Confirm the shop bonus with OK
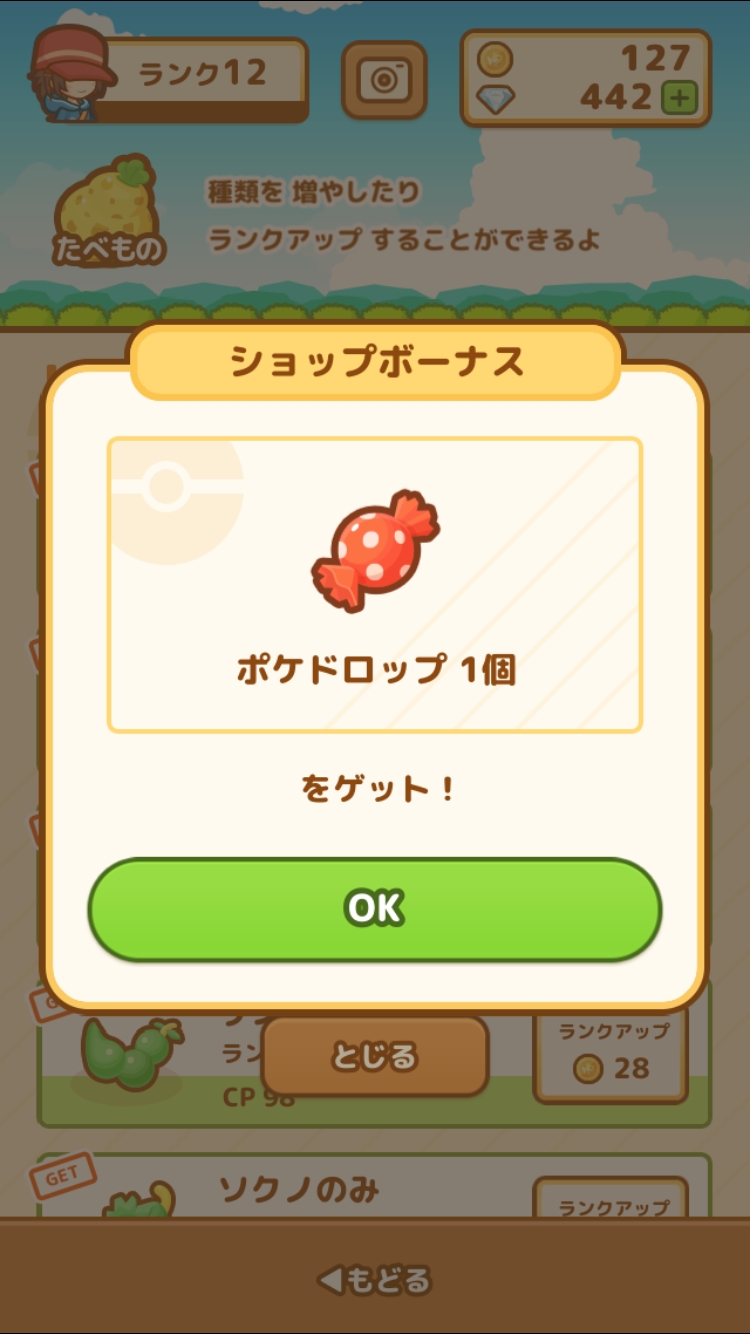Screen dimensions: 750x1334 [375, 908]
